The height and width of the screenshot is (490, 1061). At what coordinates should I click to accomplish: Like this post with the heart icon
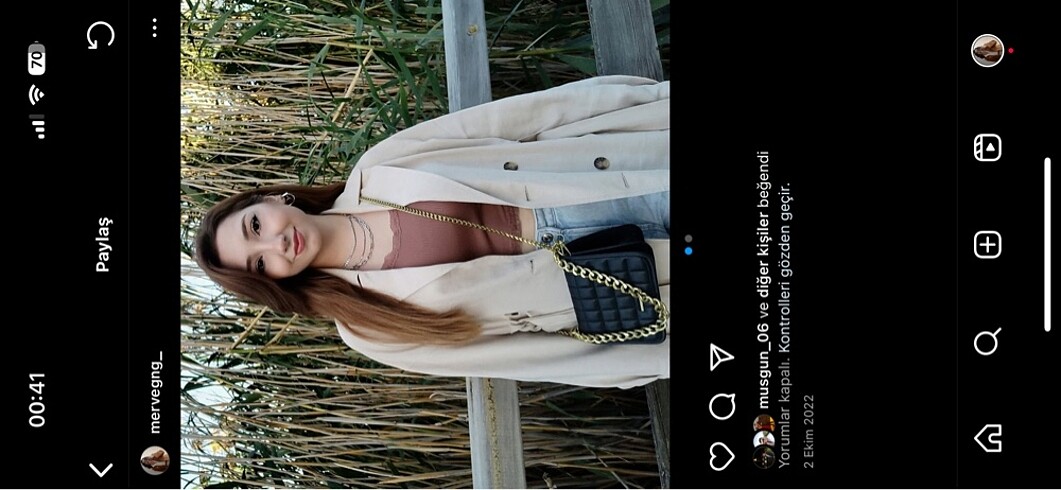click(x=721, y=456)
